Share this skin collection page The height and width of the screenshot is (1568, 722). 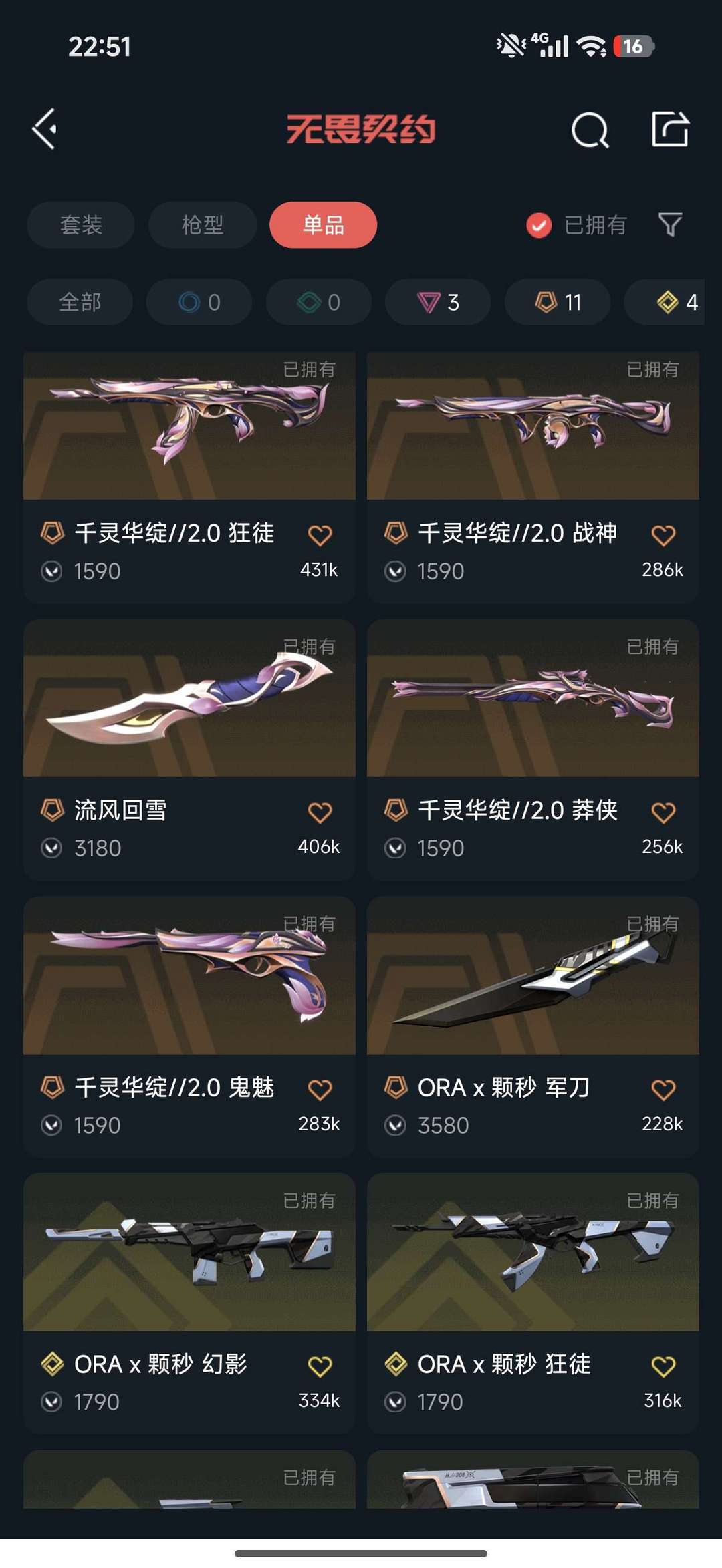click(670, 129)
